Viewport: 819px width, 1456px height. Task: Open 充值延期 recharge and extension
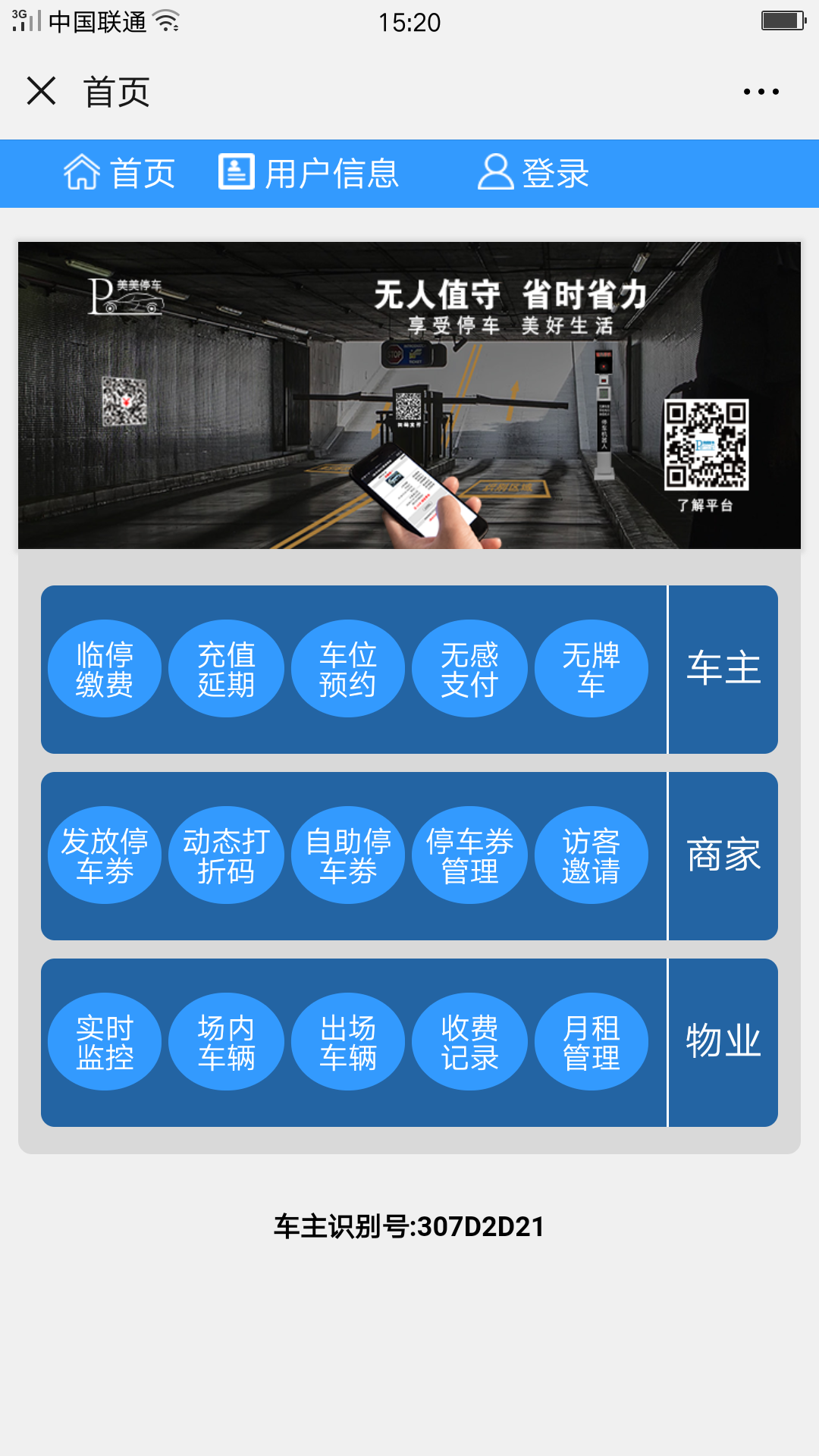226,669
